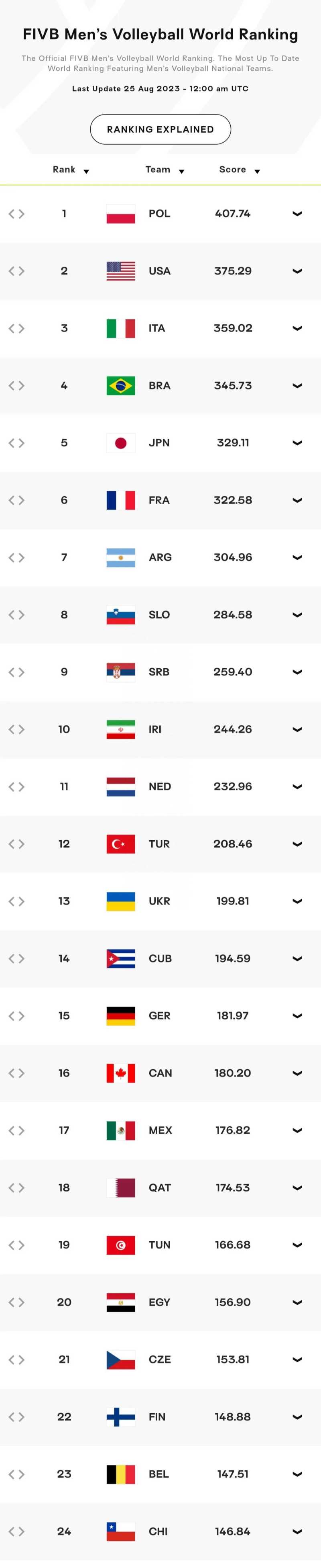This screenshot has width=321, height=1568.
Task: Expand the POL row details
Action: coord(297,214)
